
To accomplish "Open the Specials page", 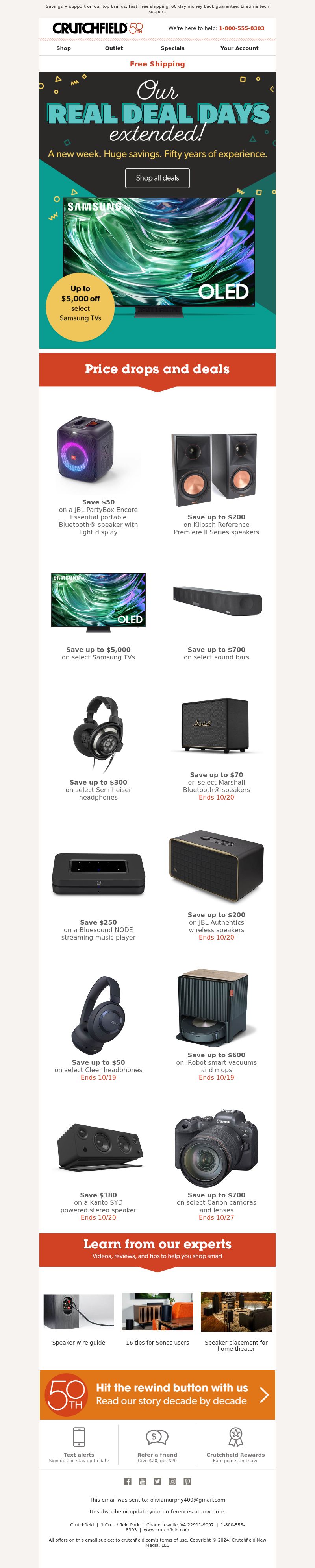I will tap(172, 48).
